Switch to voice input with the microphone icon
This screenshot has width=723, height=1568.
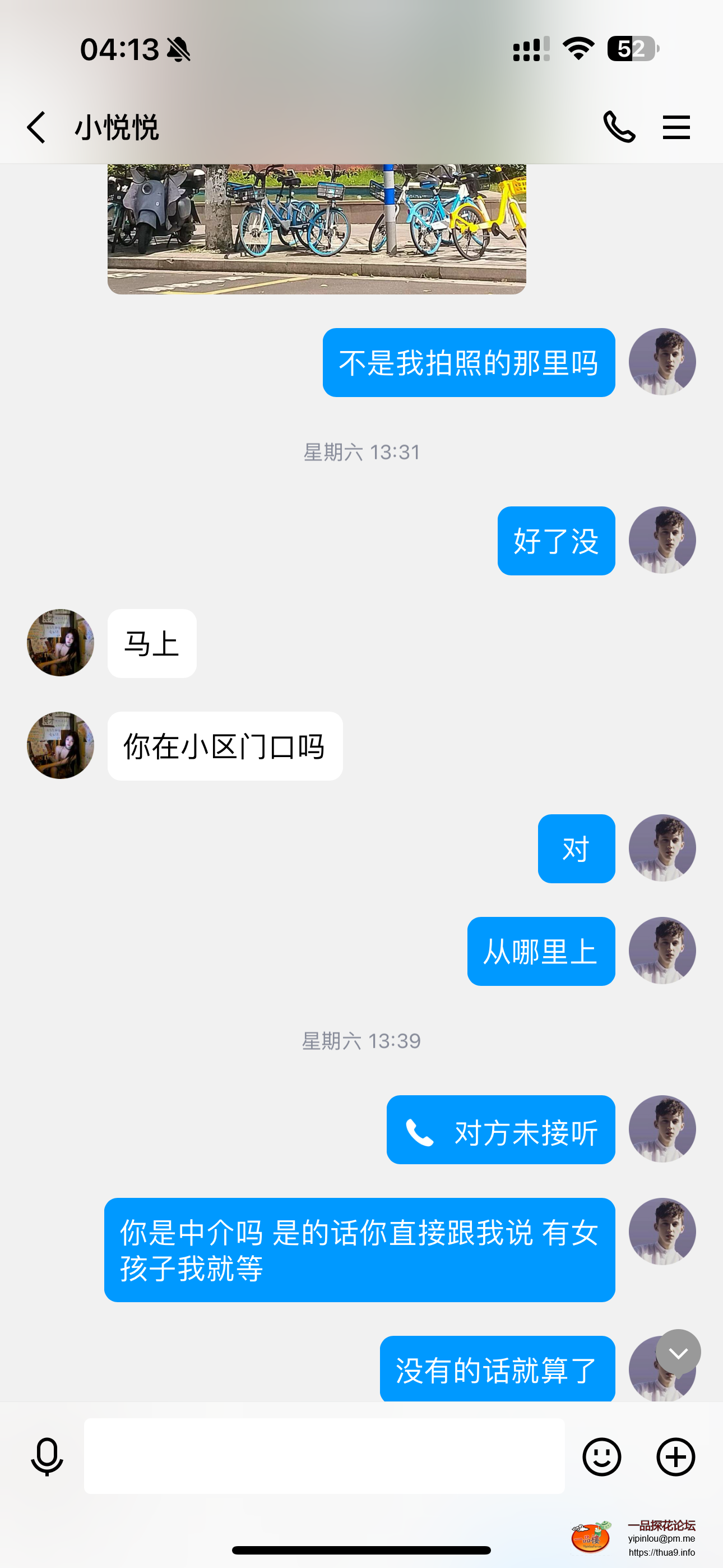click(x=48, y=1457)
